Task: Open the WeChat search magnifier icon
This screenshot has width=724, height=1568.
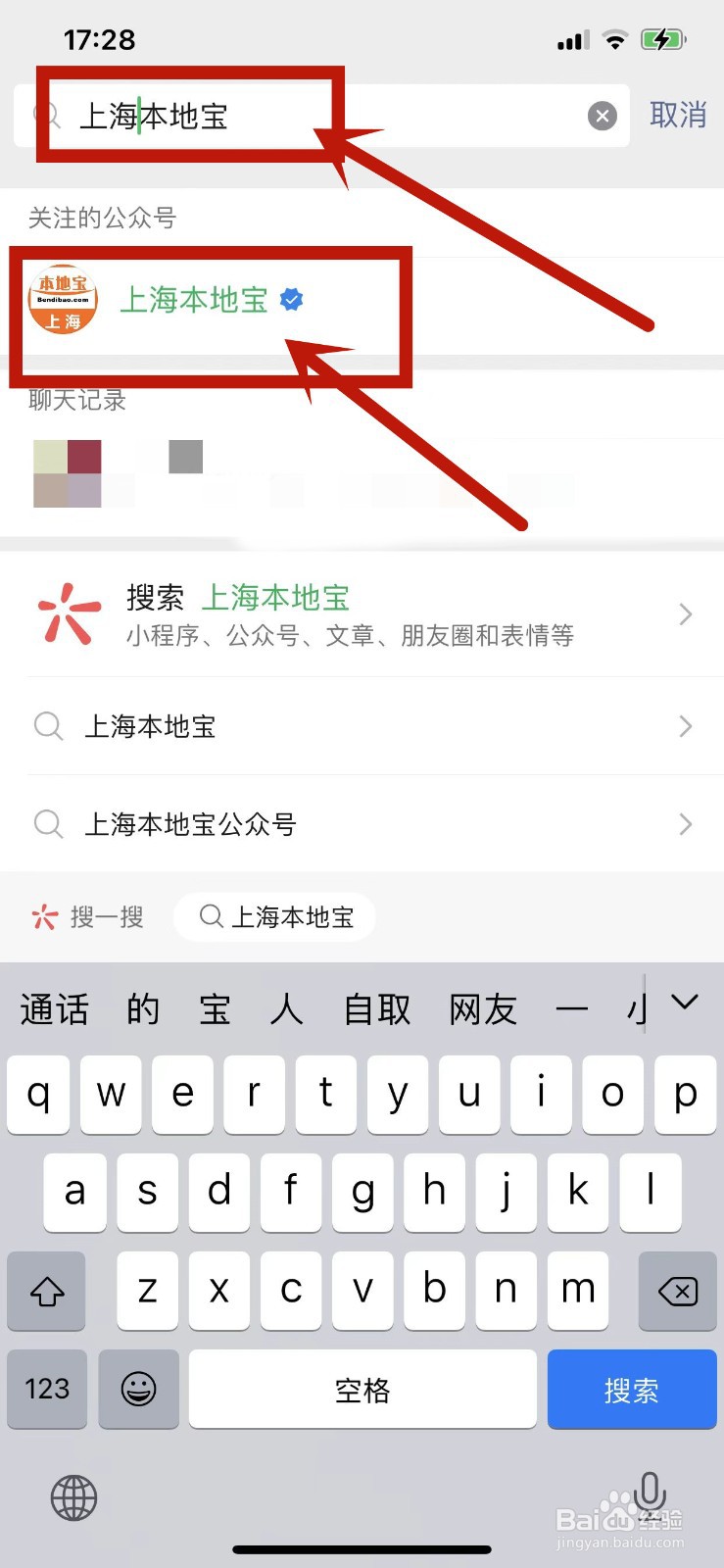Action: pos(46,115)
